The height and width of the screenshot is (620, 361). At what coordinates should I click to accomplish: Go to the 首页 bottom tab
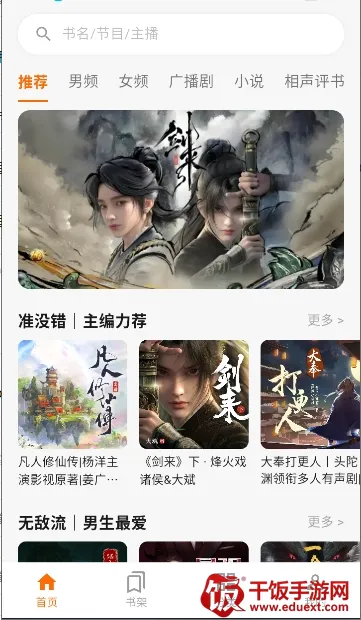point(47,590)
